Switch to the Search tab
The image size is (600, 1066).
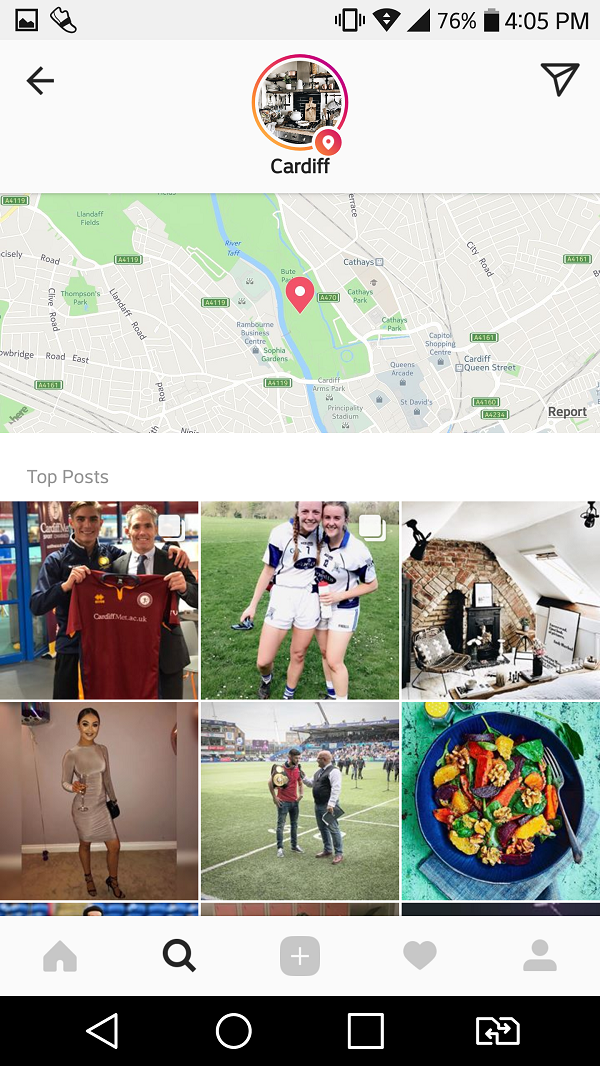pos(180,957)
